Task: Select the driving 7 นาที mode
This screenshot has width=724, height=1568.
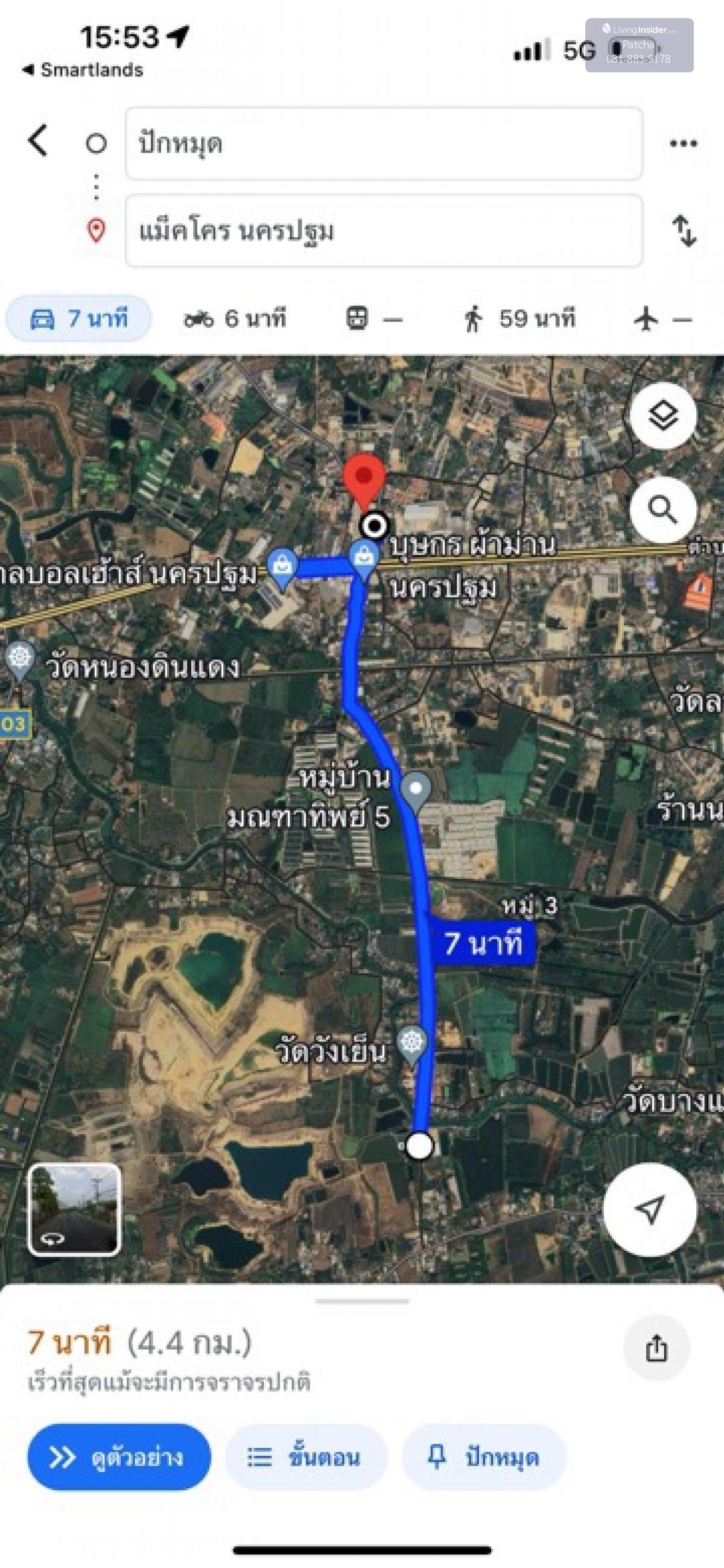Action: click(x=79, y=318)
